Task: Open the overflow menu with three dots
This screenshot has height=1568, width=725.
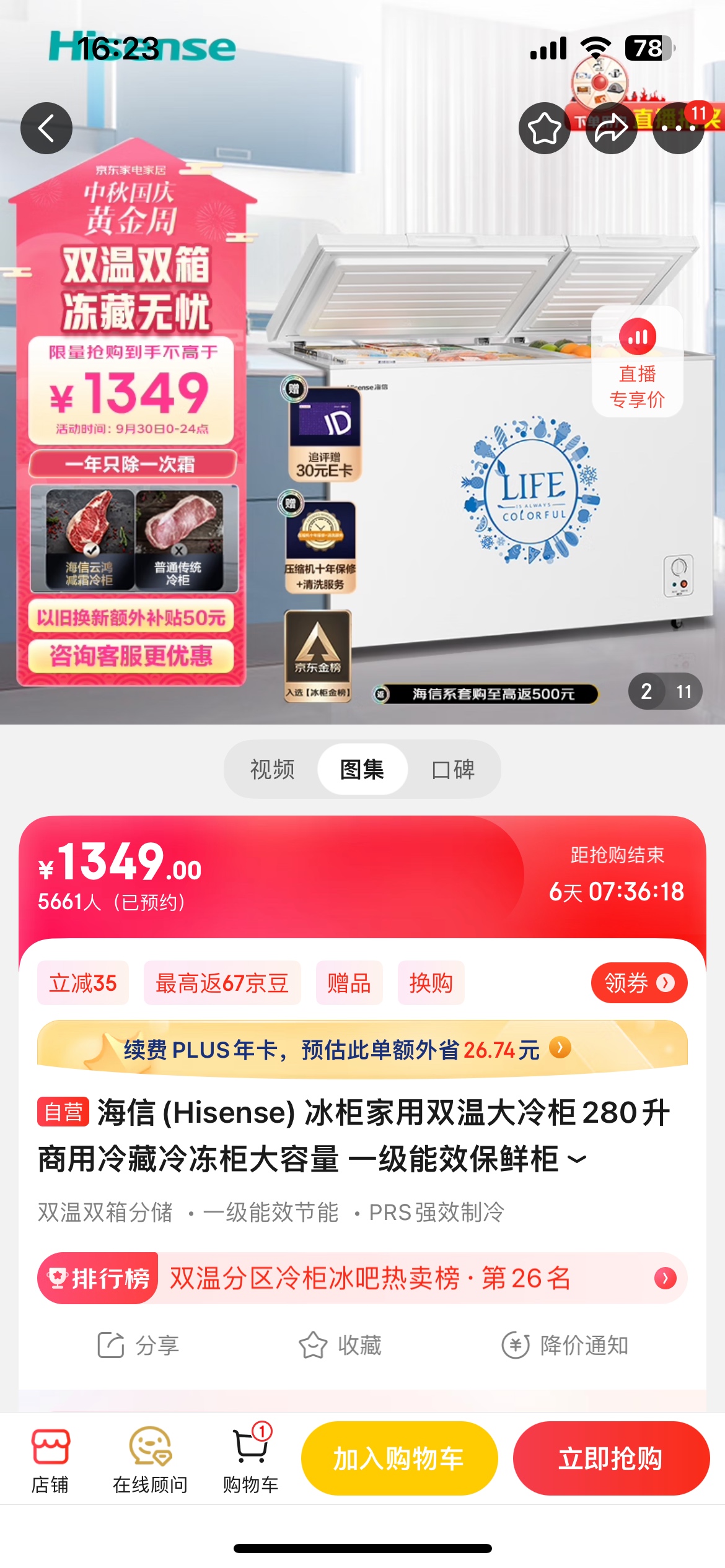Action: 679,128
